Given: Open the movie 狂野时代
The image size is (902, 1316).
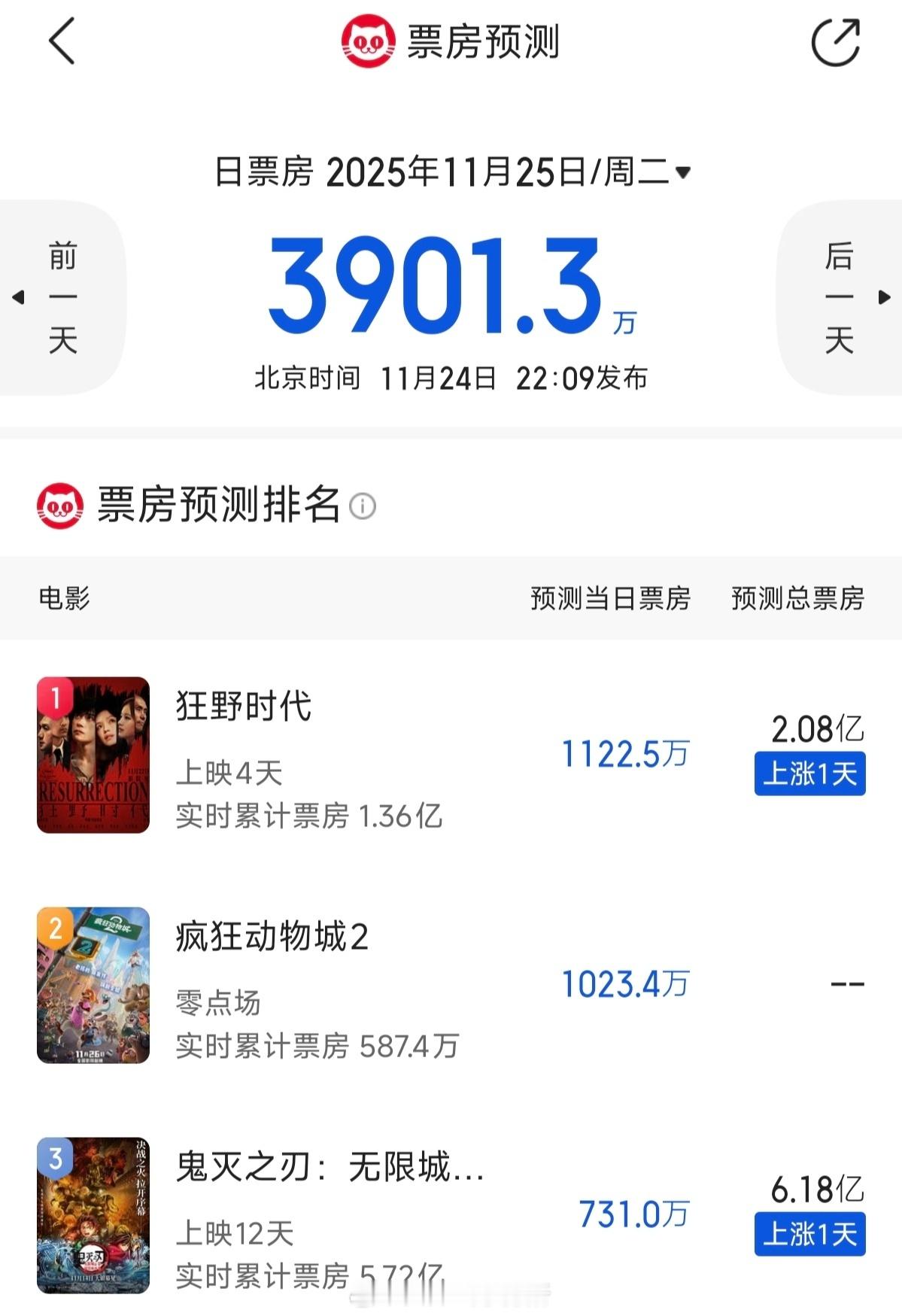Looking at the screenshot, I should [244, 707].
